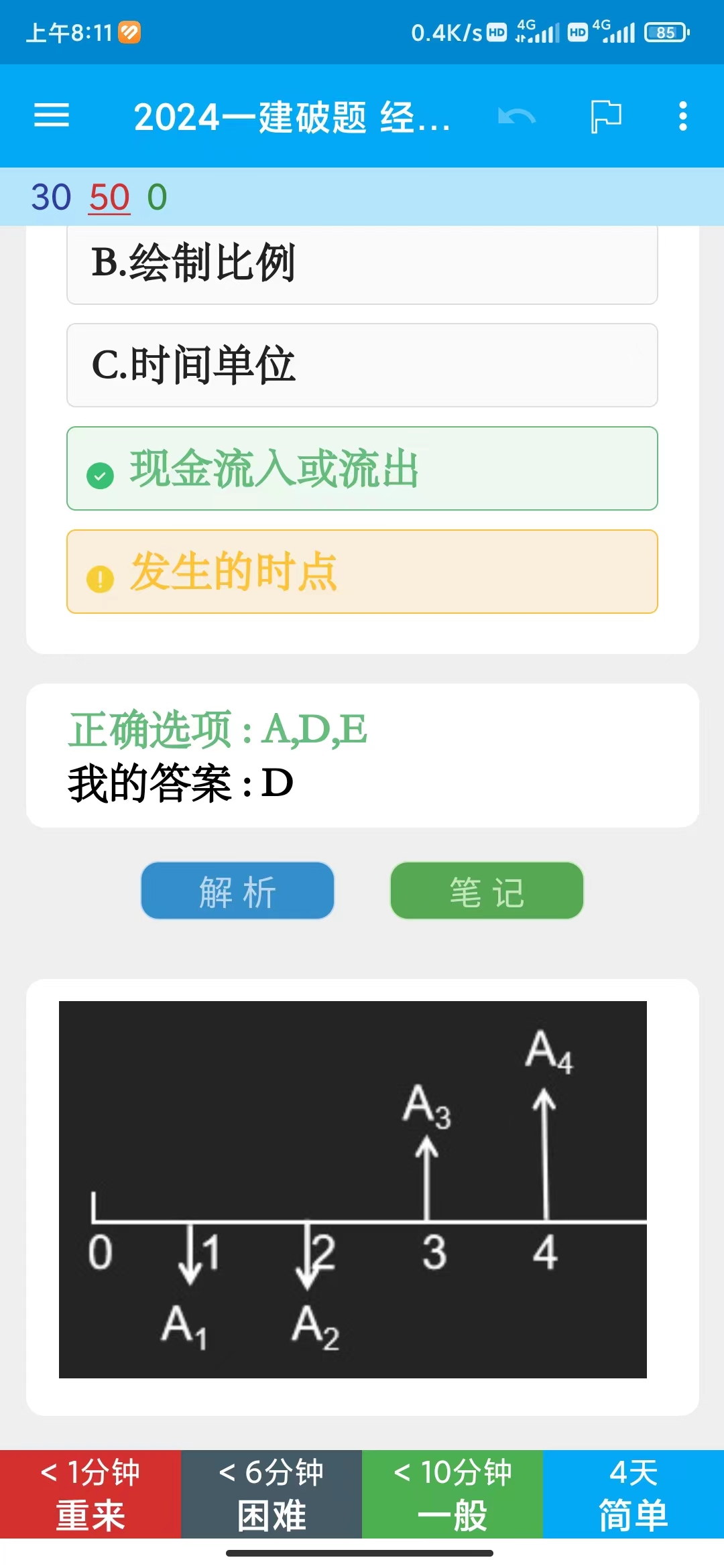Open the three-dot overflow menu
Screen dimensions: 724x1568
tap(682, 117)
